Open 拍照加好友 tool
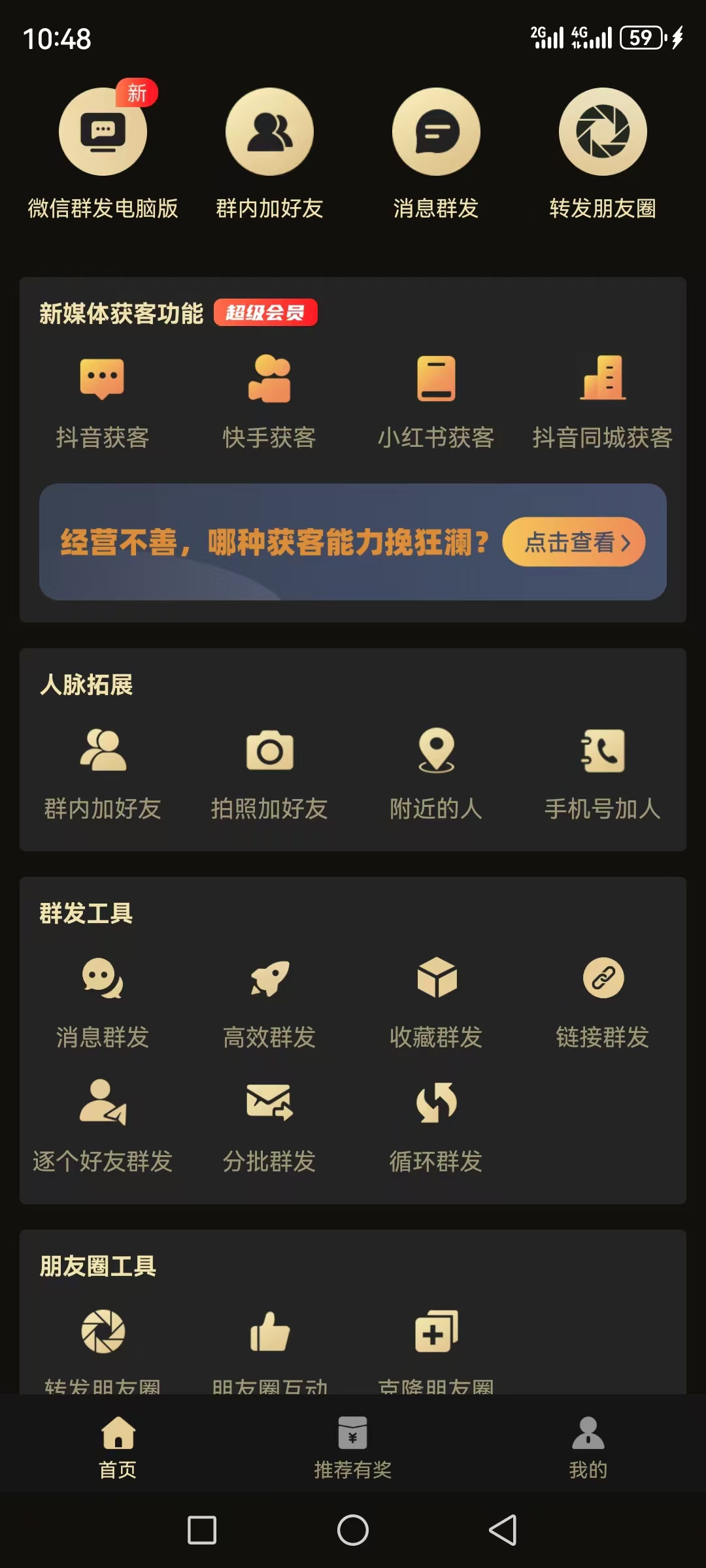 (x=269, y=775)
